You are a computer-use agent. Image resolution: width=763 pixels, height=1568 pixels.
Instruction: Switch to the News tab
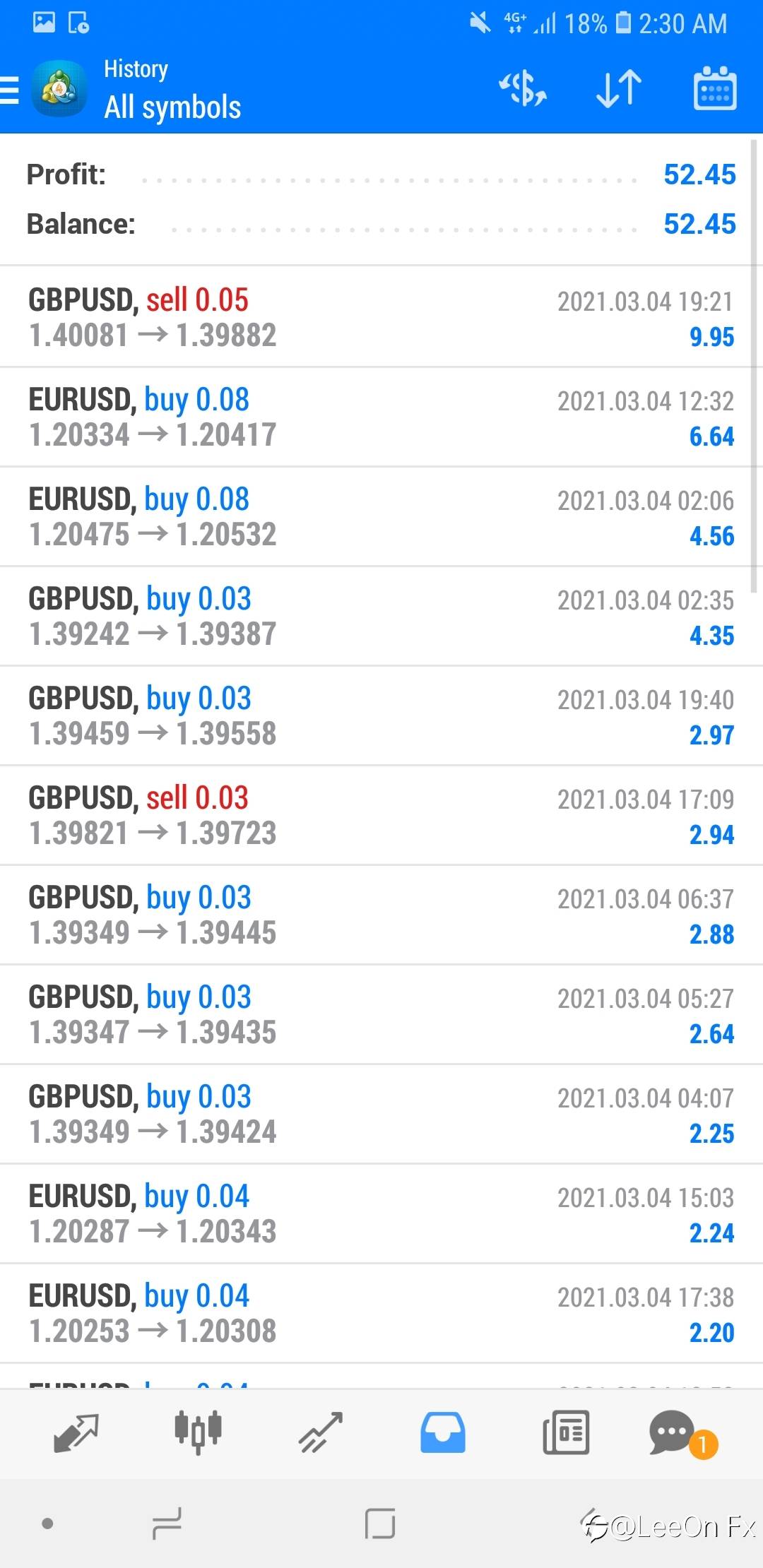566,1432
